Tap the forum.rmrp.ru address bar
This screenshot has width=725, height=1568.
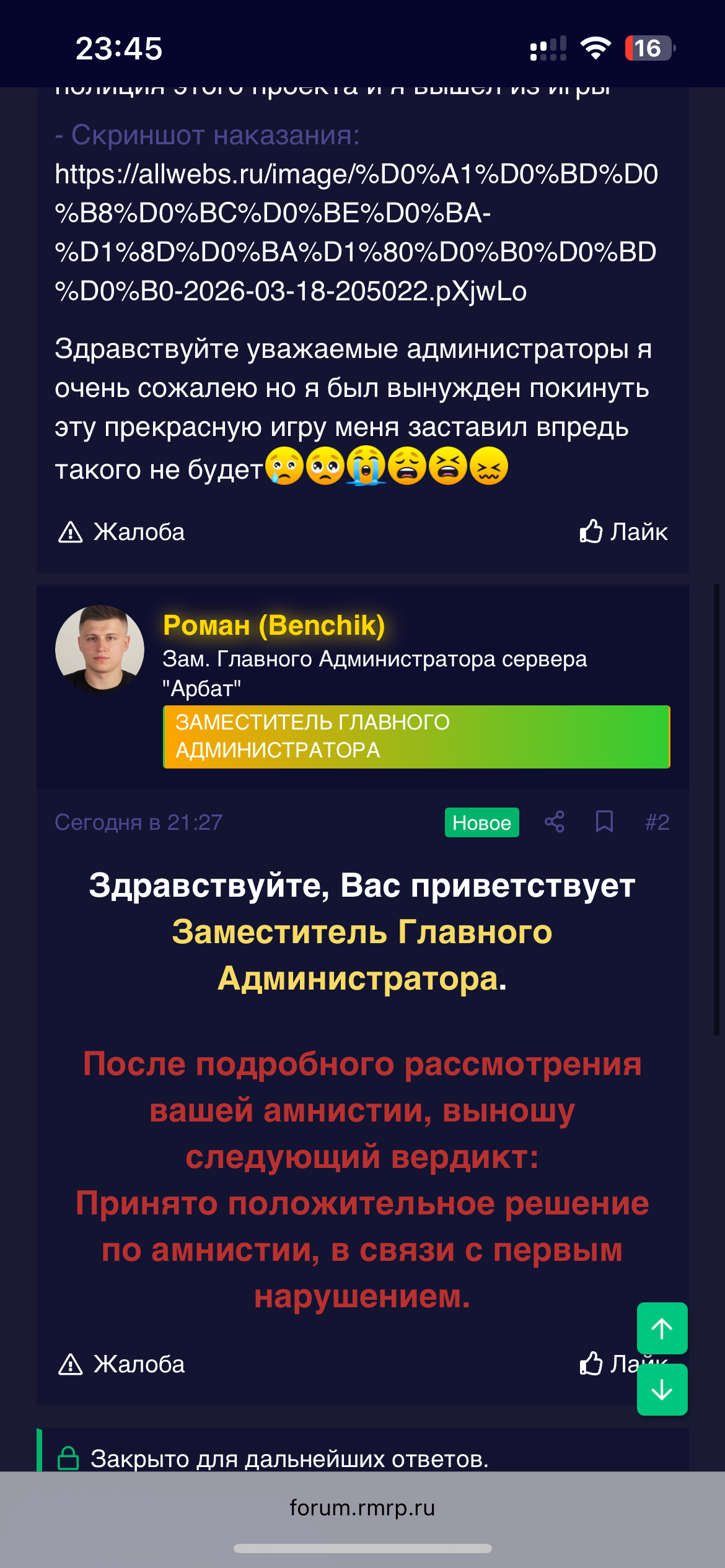[362, 1508]
